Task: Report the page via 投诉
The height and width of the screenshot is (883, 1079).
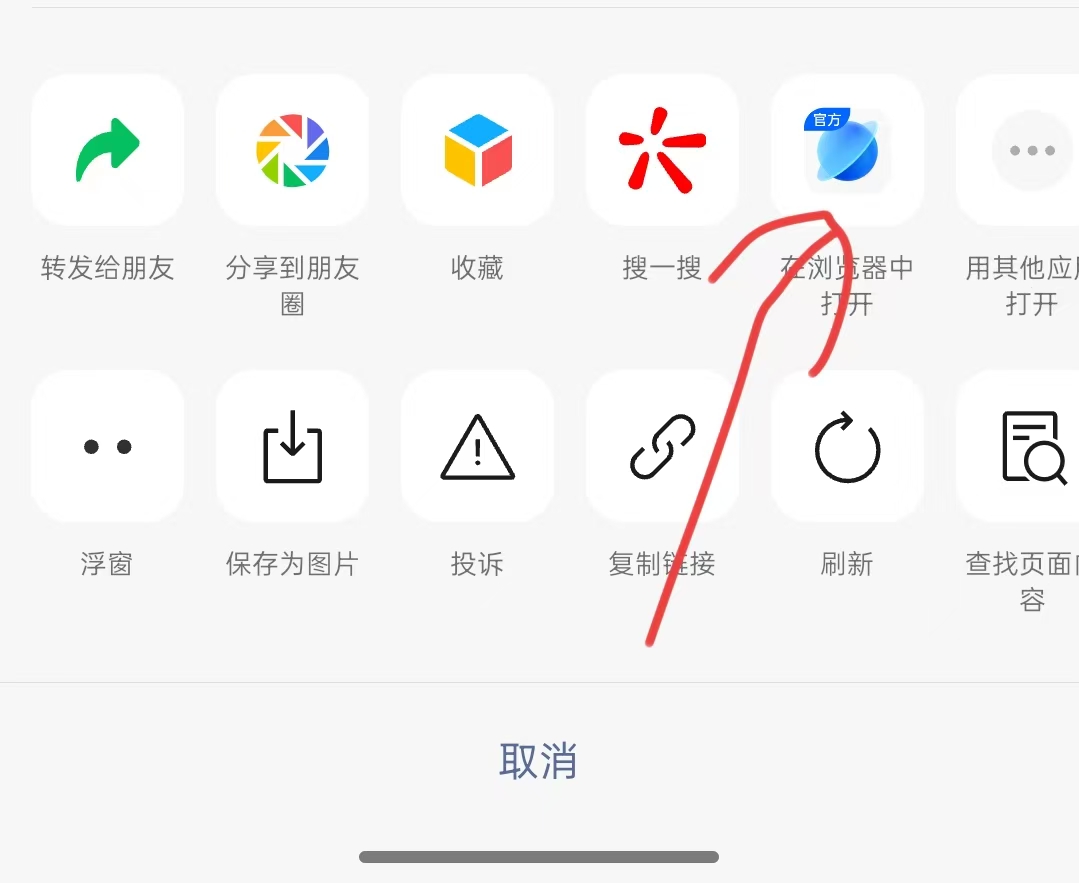Action: (477, 446)
